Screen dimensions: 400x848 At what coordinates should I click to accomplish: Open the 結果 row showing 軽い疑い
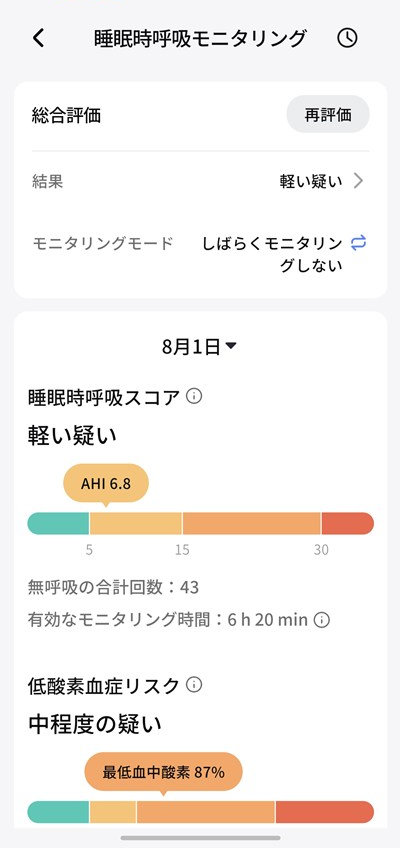(x=200, y=181)
